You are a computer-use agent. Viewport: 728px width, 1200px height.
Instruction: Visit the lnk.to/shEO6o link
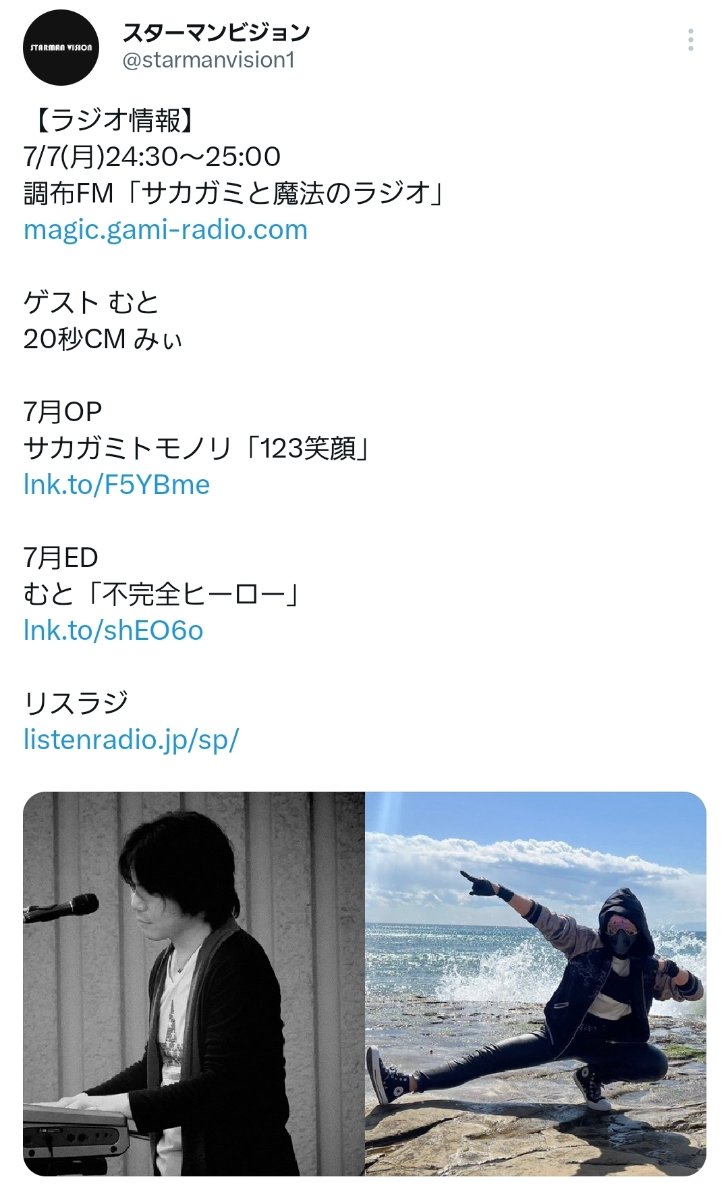tap(113, 631)
